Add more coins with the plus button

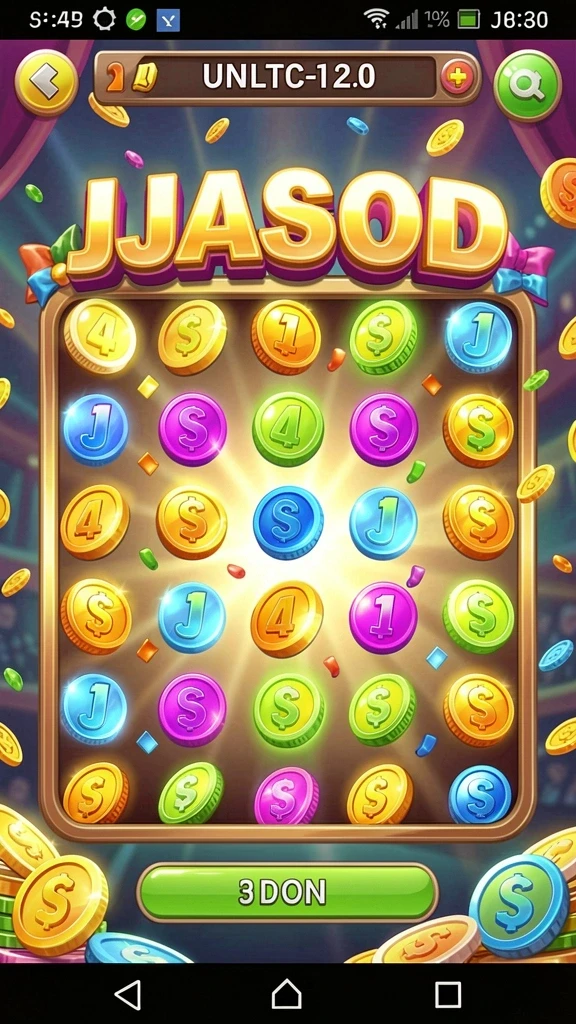tap(458, 78)
